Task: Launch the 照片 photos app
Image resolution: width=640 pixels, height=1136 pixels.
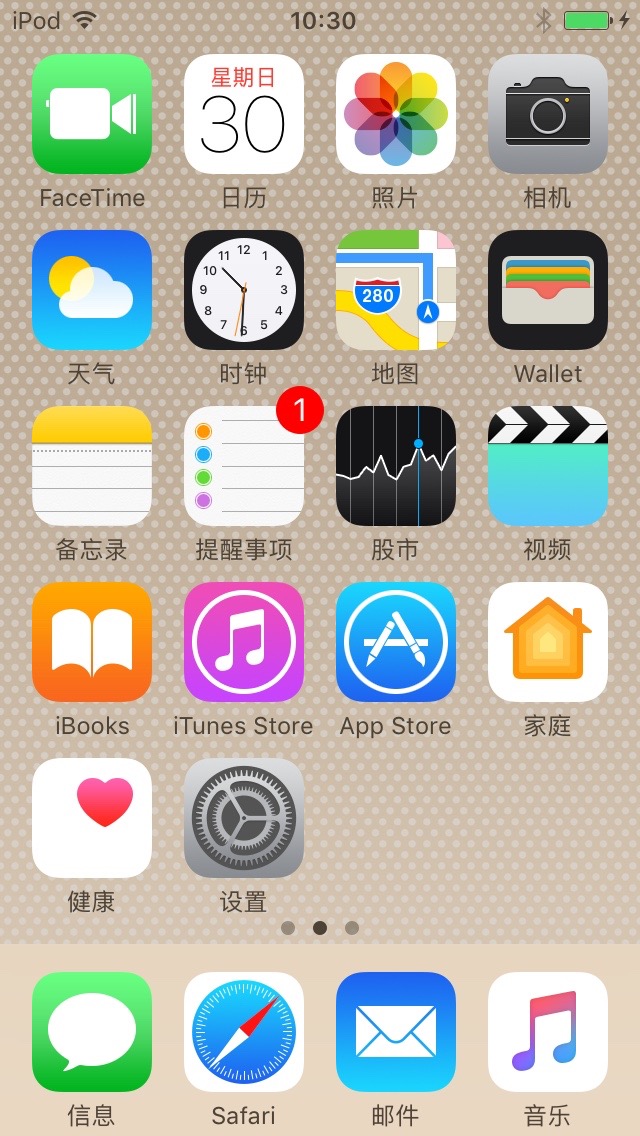Action: click(396, 114)
